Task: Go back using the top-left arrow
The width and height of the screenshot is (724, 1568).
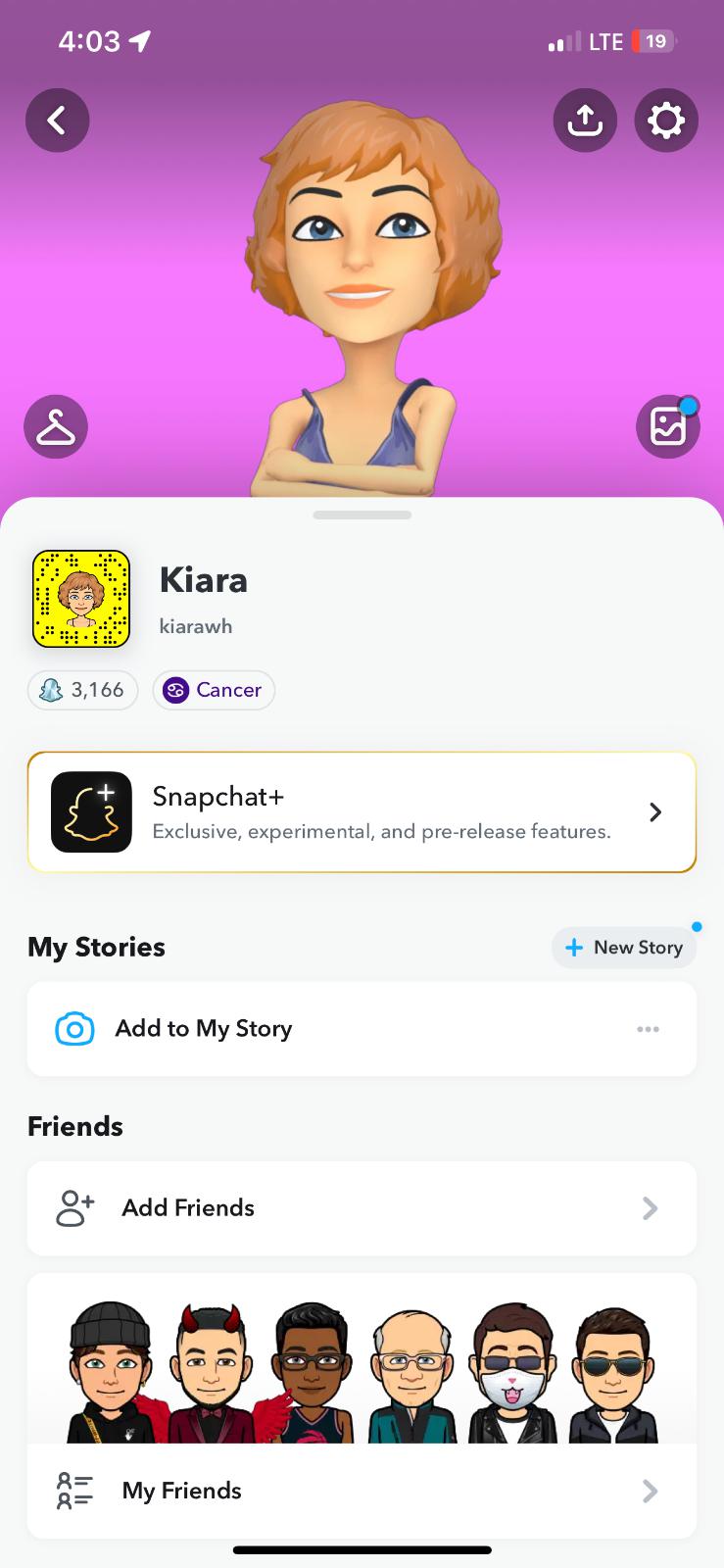Action: point(58,121)
